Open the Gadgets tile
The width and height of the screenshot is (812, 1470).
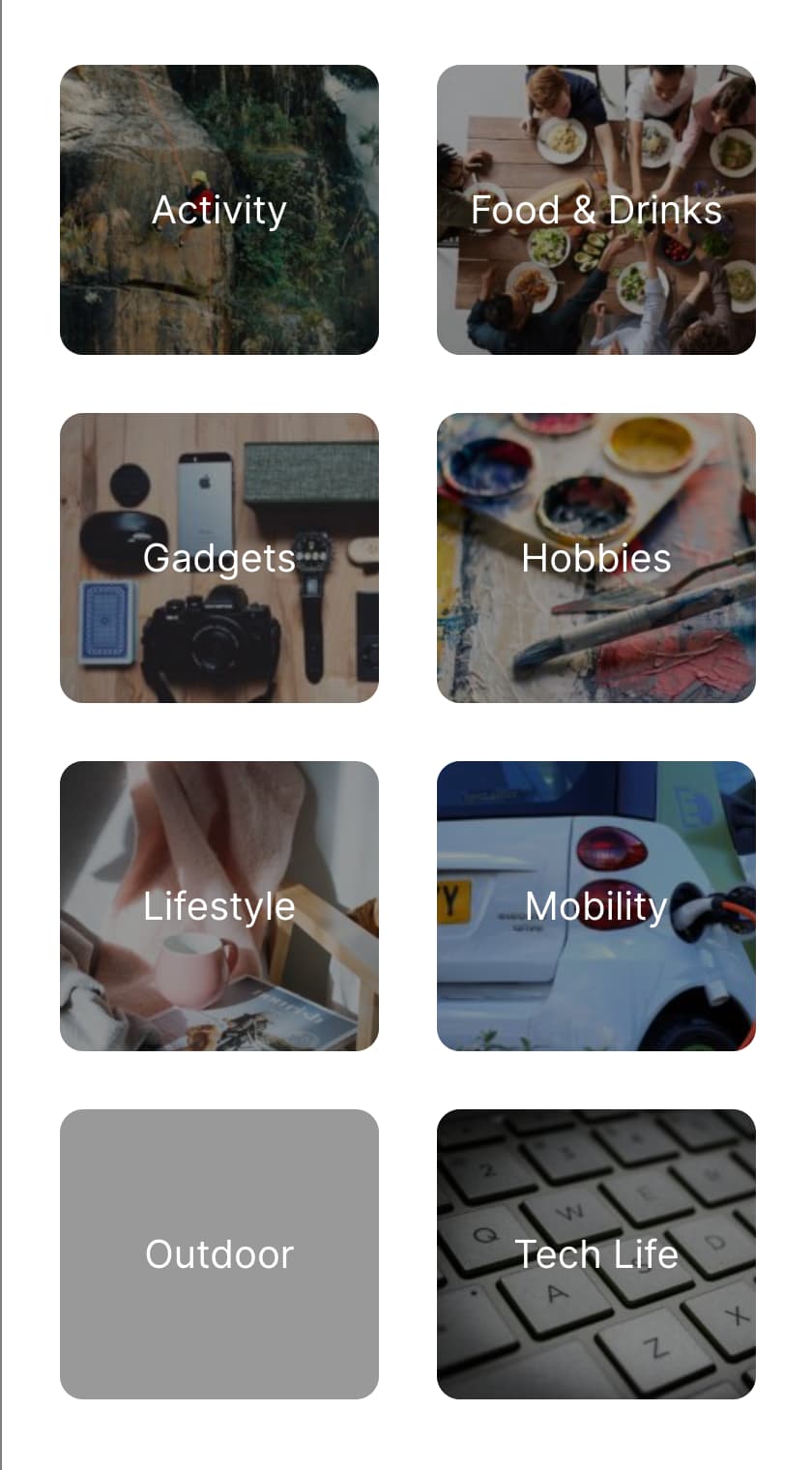click(219, 558)
